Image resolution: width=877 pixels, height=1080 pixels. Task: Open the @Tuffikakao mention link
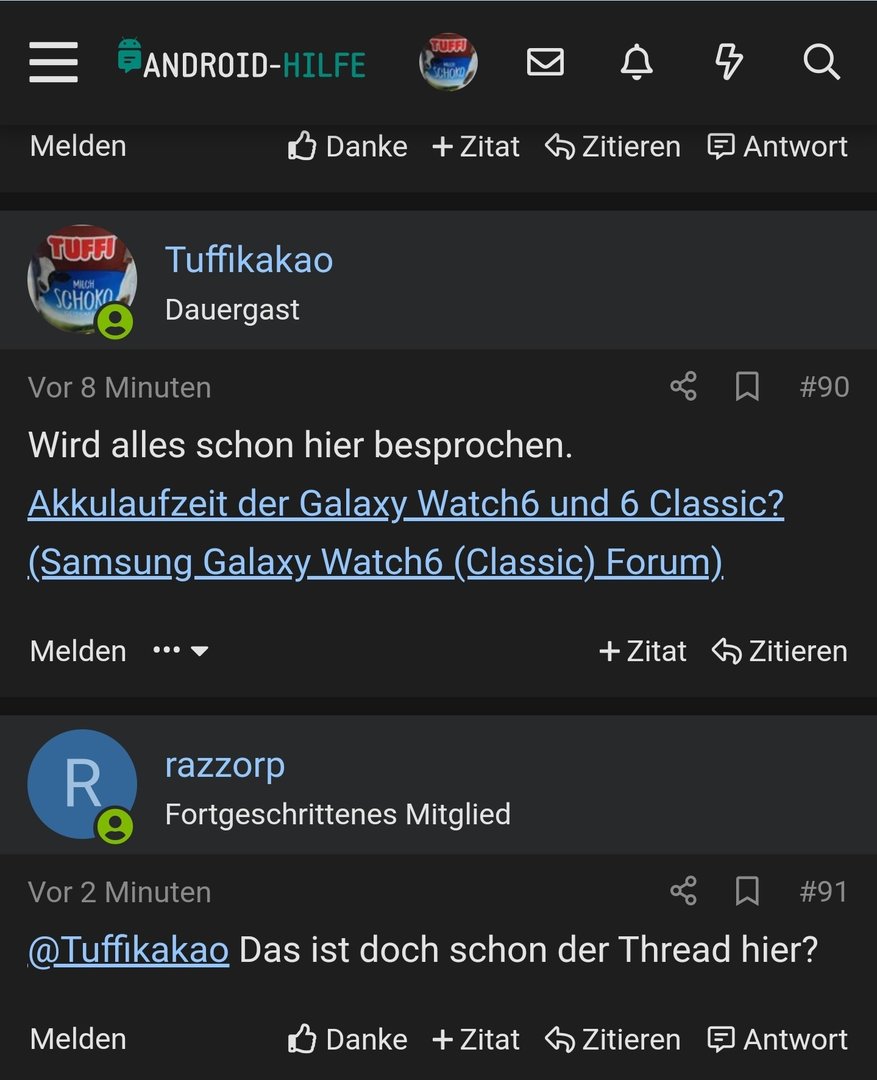click(129, 950)
